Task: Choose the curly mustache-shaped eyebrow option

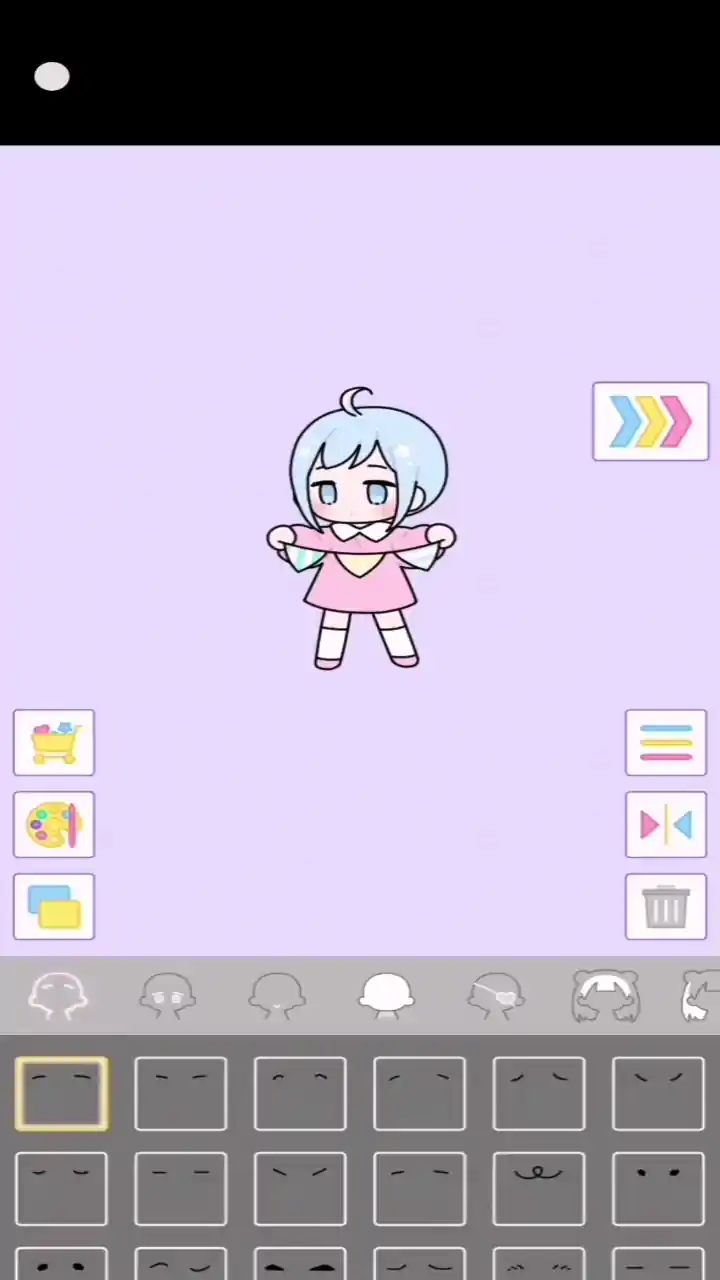Action: click(x=539, y=1189)
